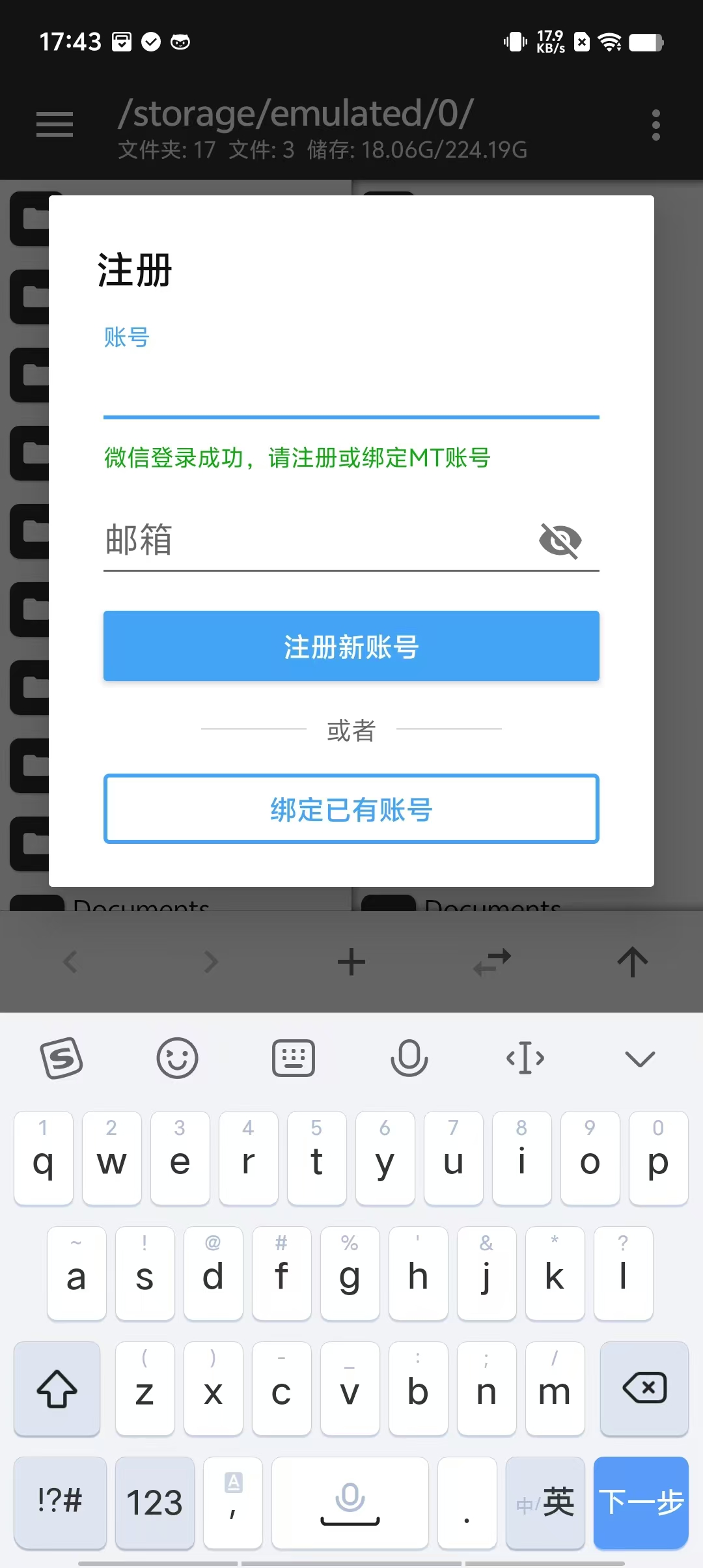Click the 注册新账号 button
703x1568 pixels.
[x=351, y=645]
